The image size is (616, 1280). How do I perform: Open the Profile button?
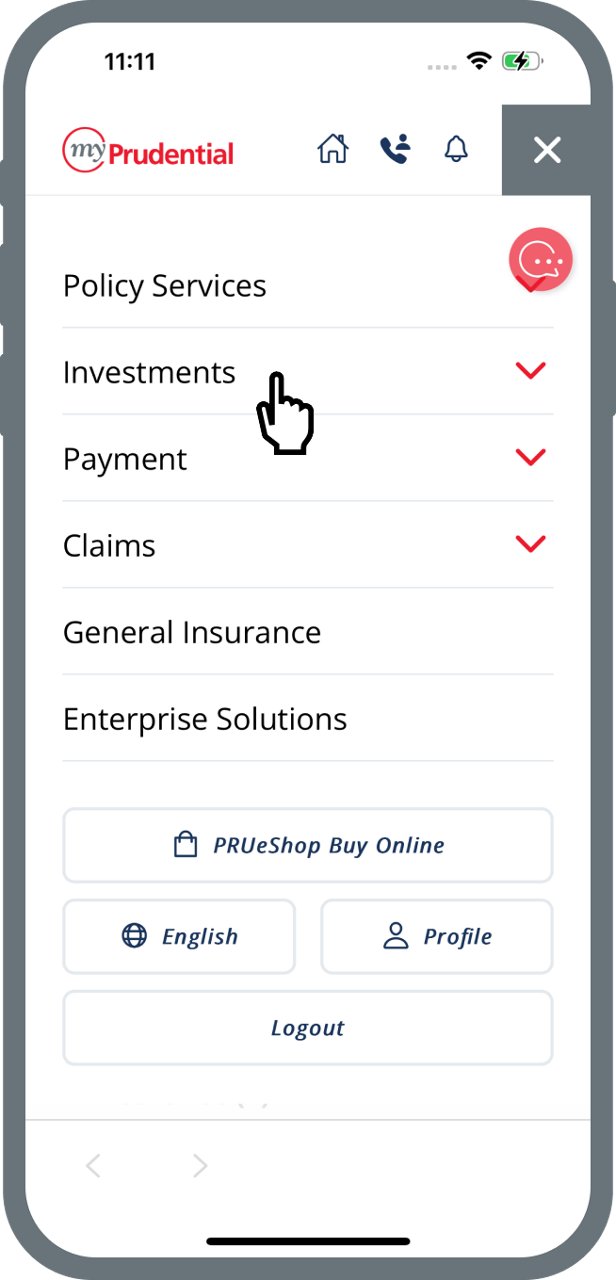tap(437, 936)
